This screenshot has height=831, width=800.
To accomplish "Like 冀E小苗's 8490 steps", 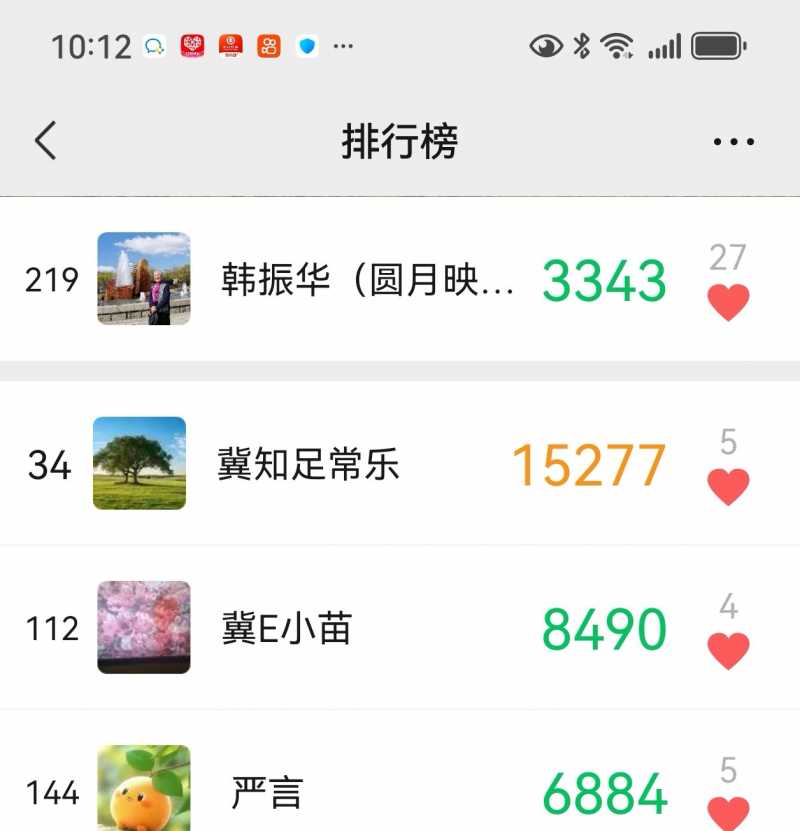I will [728, 650].
